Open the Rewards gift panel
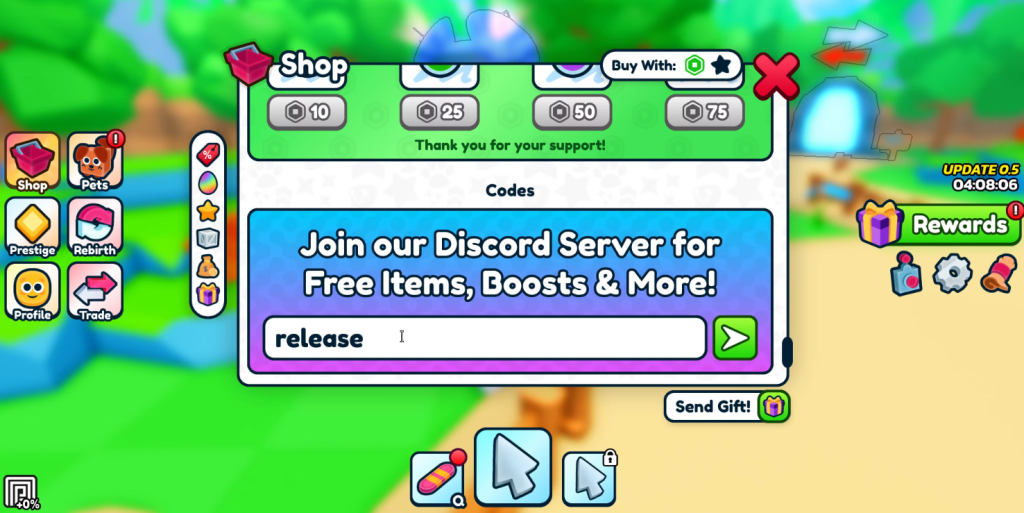Image resolution: width=1024 pixels, height=513 pixels. 940,224
